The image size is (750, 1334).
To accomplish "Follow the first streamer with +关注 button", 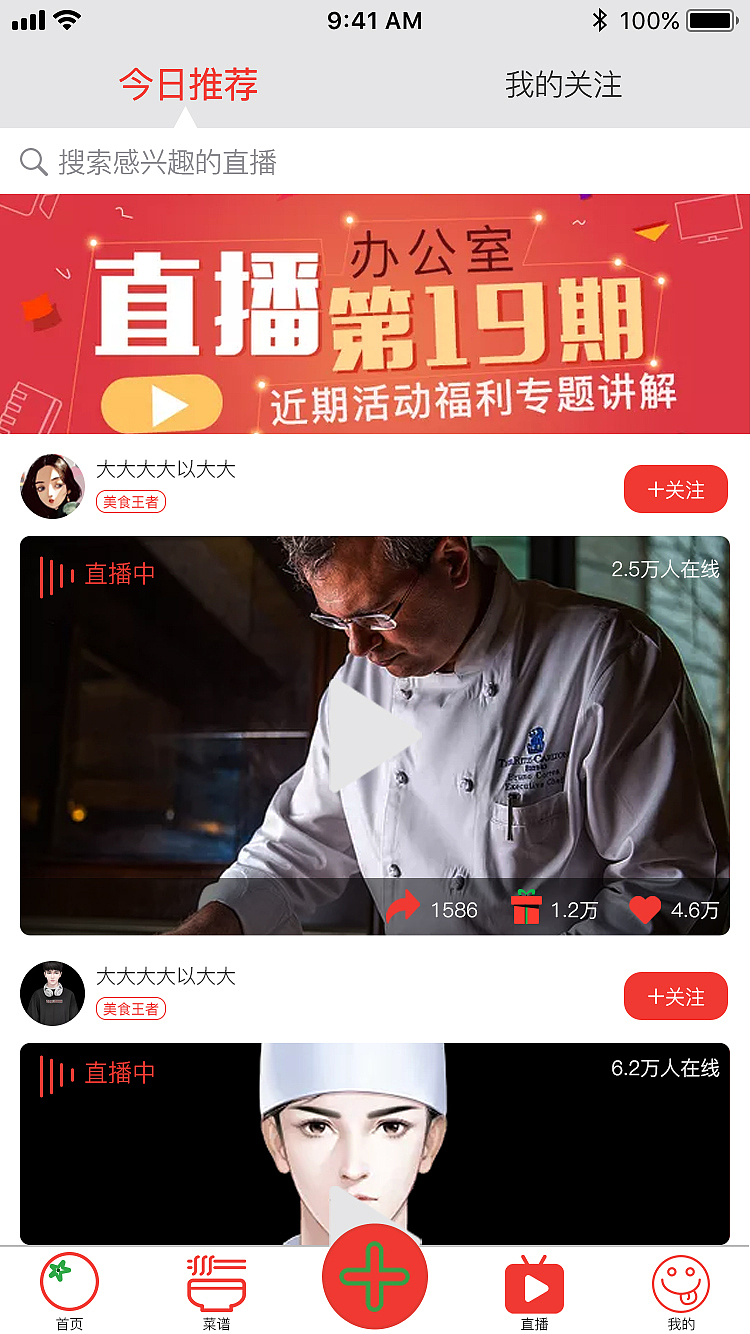I will point(675,489).
